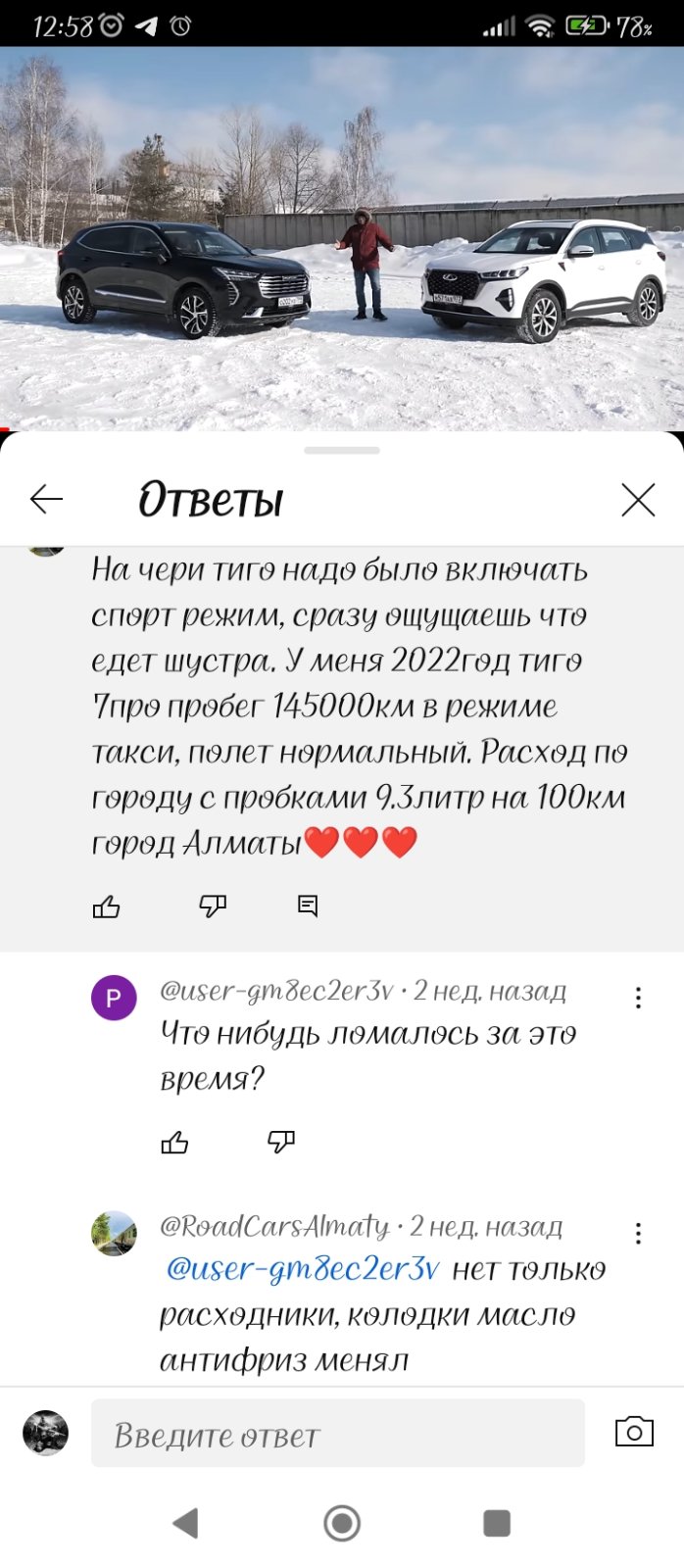The width and height of the screenshot is (684, 1568).
Task: Close the Ответы replies panel
Action: tap(638, 500)
